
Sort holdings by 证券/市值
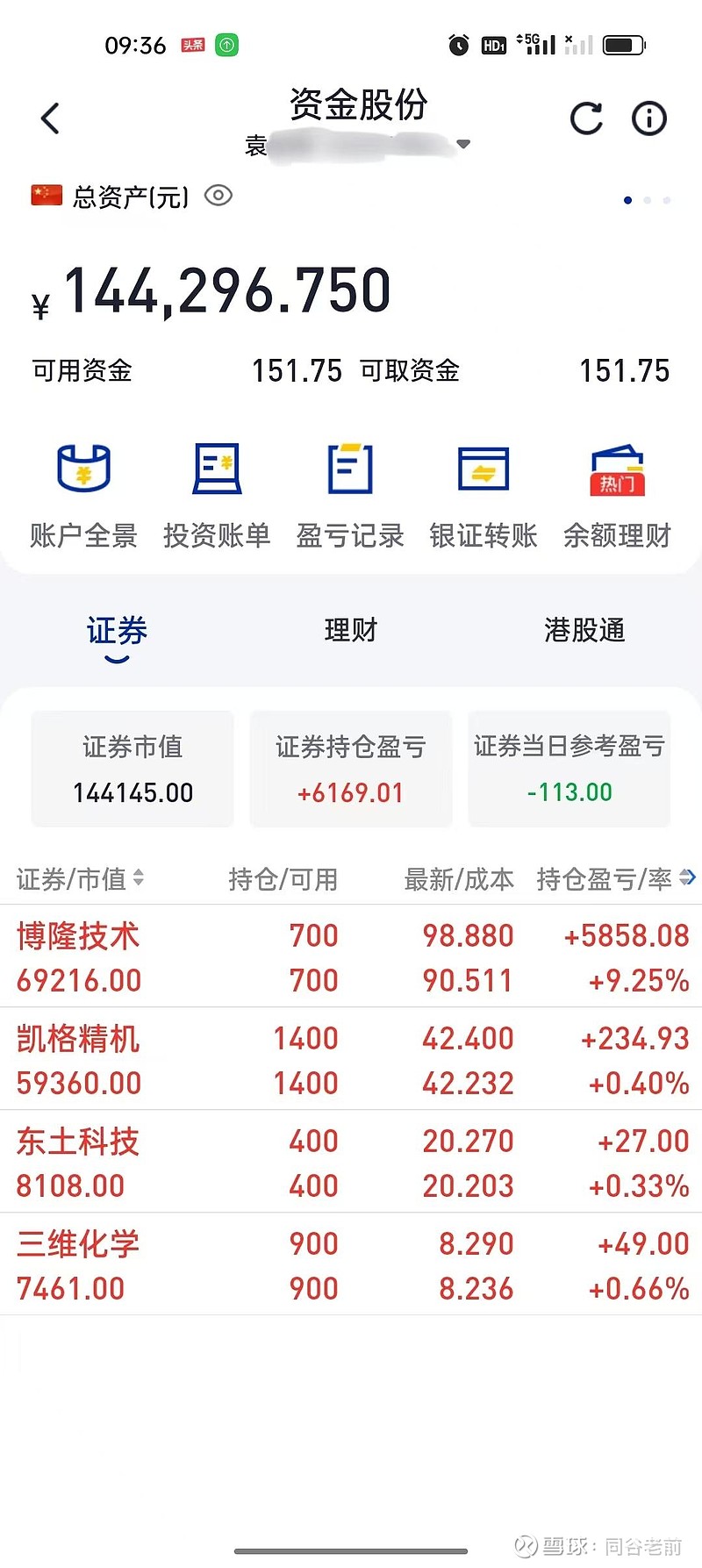[80, 878]
